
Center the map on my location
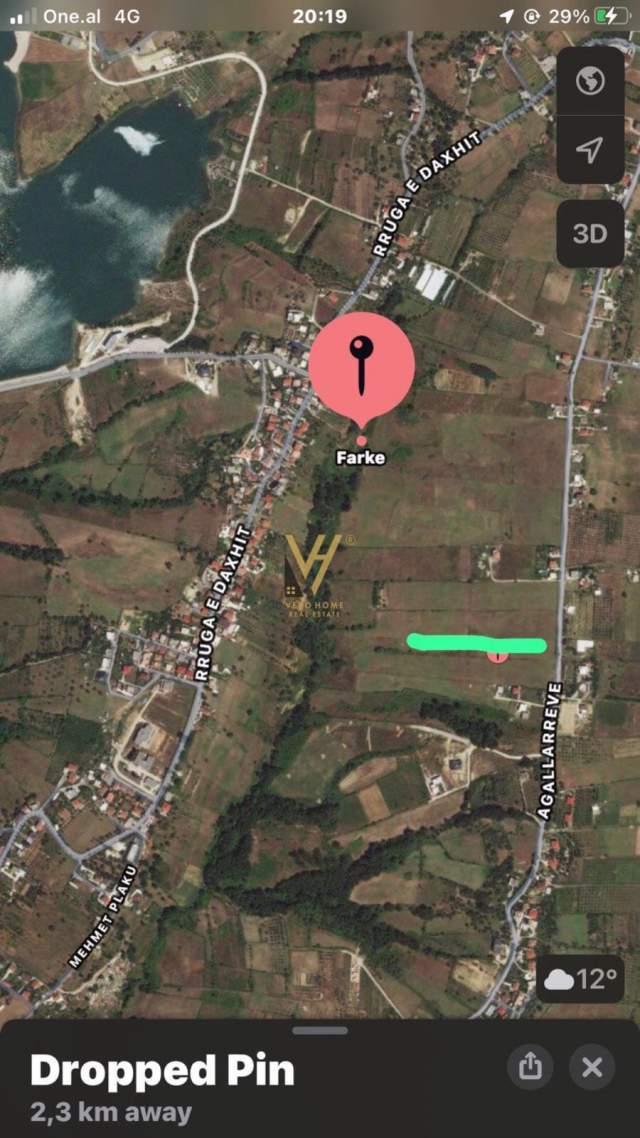click(x=590, y=150)
